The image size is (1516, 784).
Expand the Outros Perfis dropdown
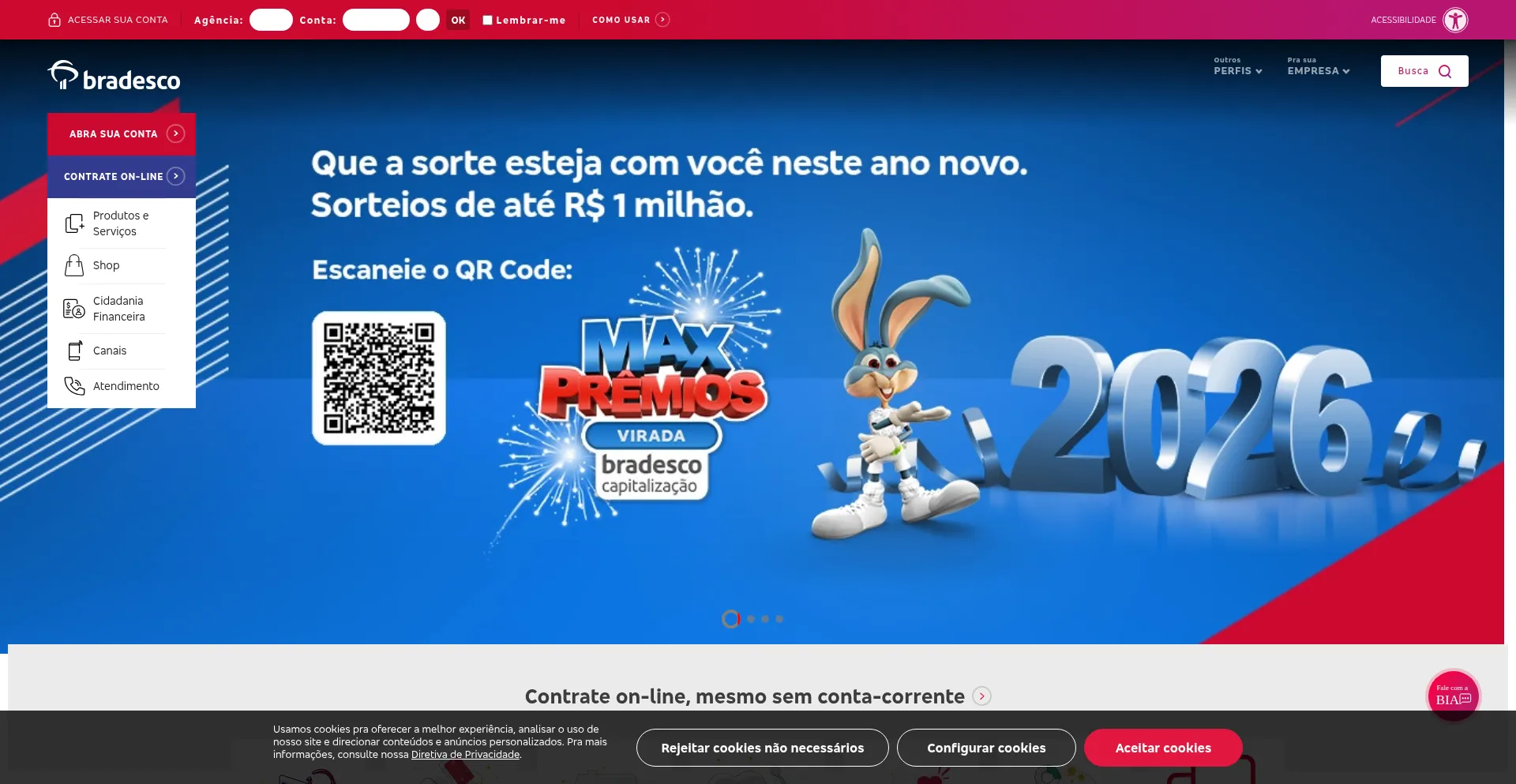point(1237,70)
